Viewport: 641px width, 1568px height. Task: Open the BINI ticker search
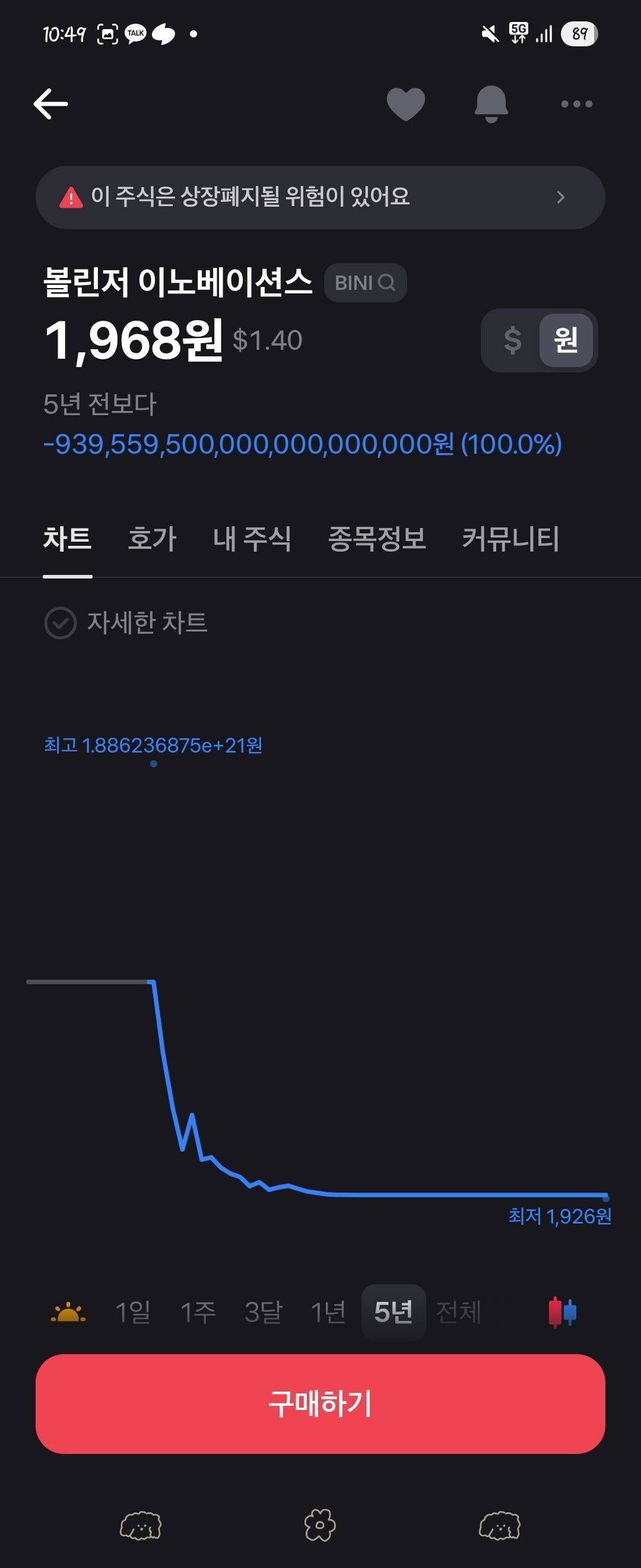click(364, 282)
